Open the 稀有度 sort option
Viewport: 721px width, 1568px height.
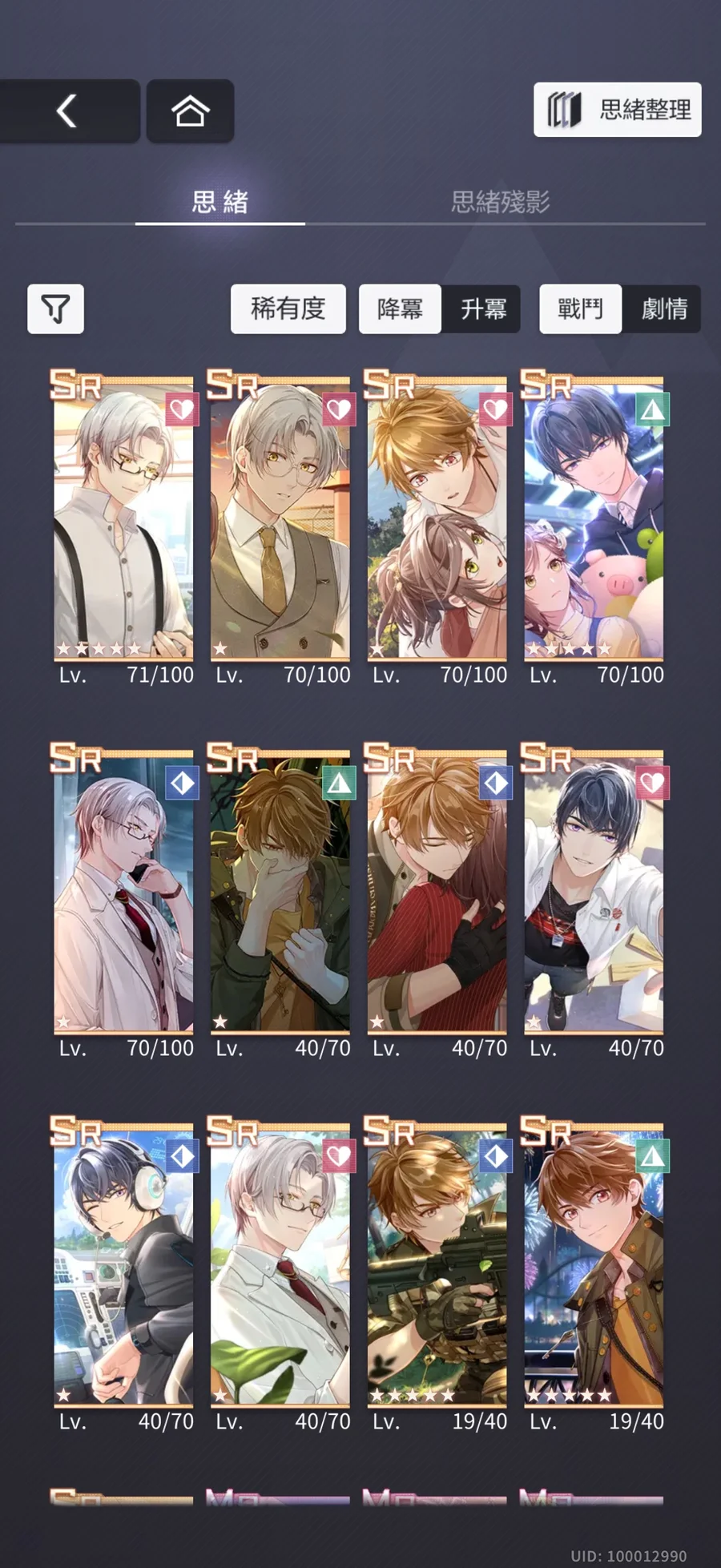(x=288, y=308)
